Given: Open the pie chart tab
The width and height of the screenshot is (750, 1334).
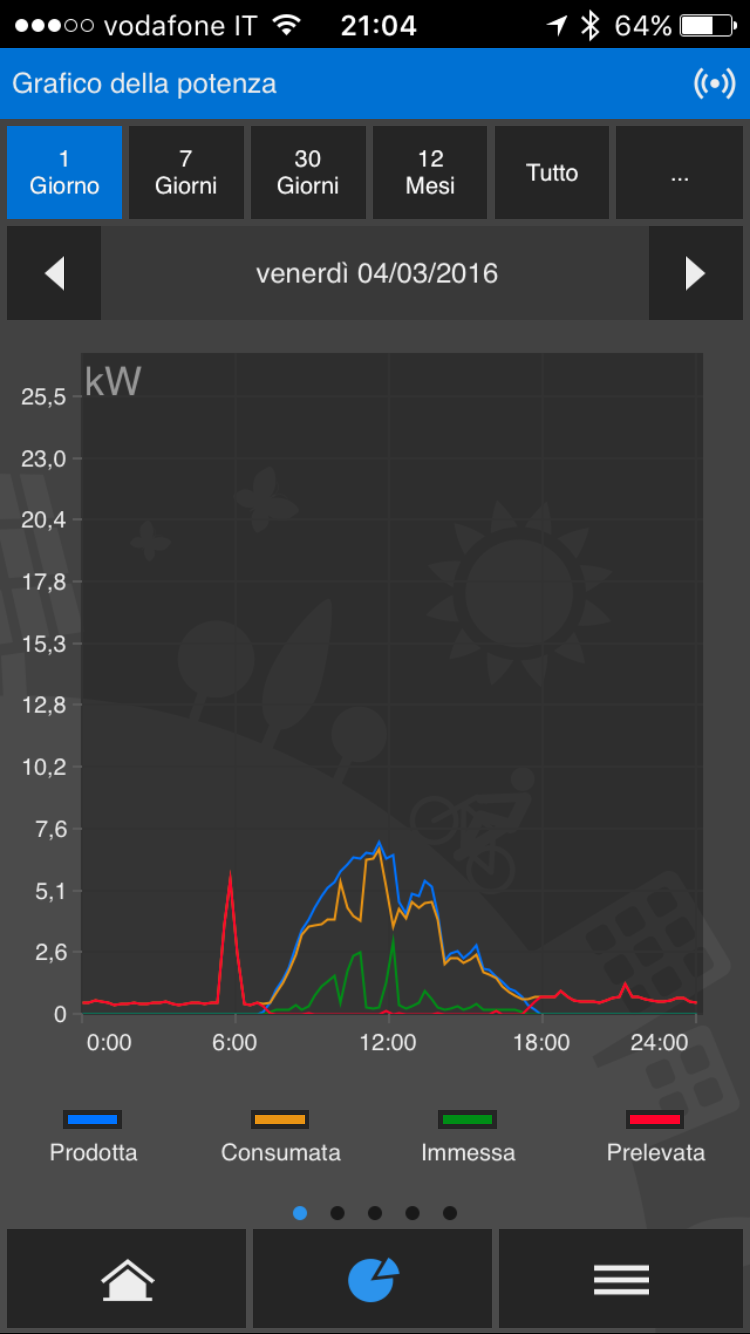Looking at the screenshot, I should 372,1279.
